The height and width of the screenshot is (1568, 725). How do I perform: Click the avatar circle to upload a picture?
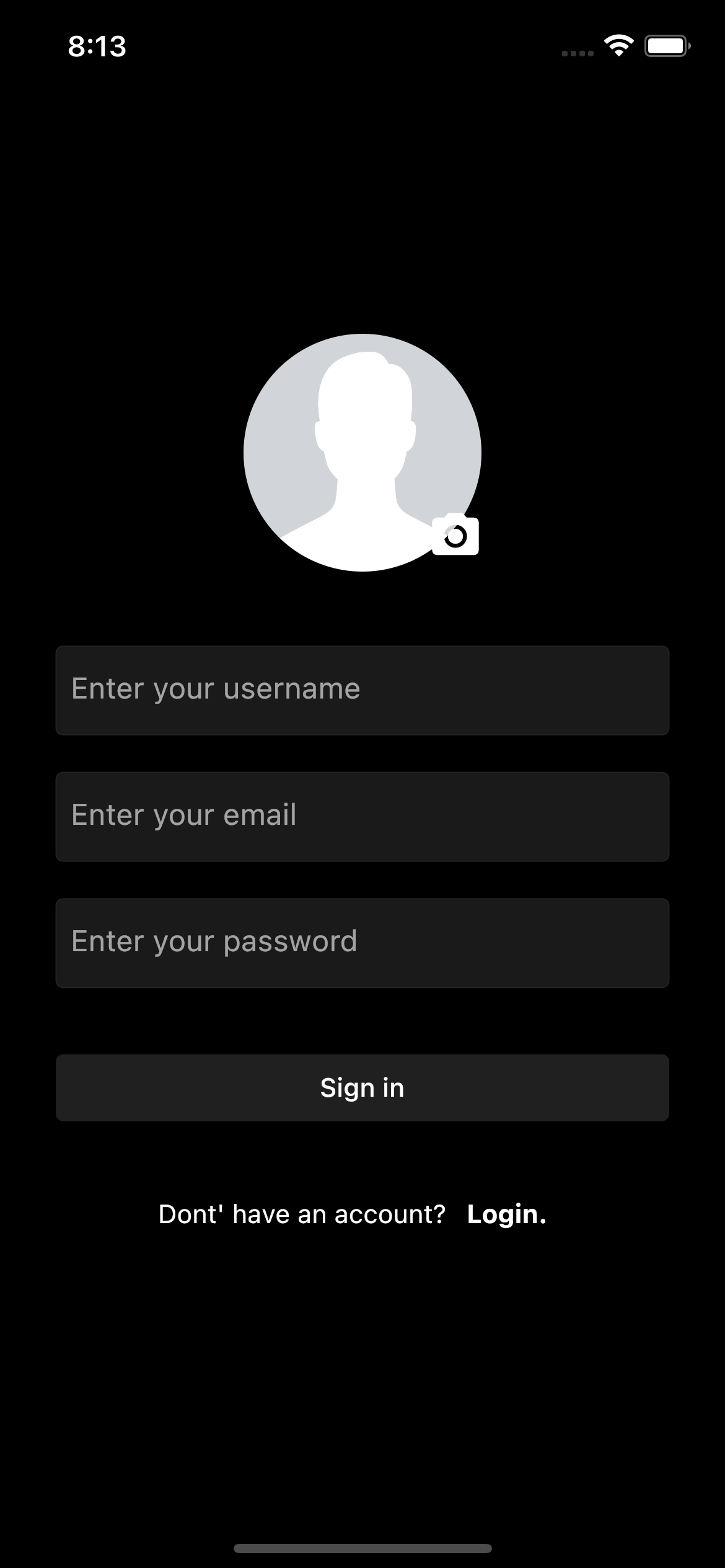point(362,452)
